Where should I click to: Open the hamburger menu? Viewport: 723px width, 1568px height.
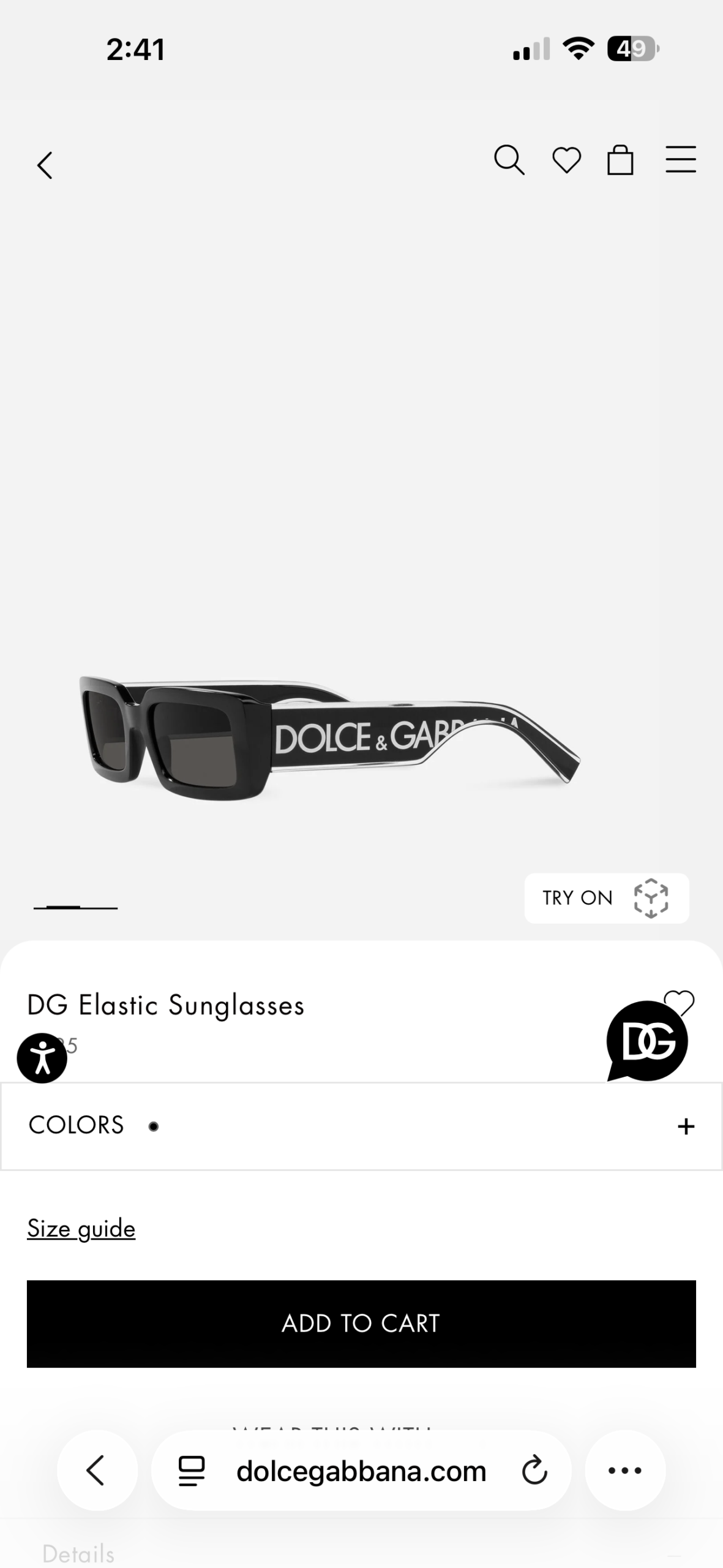680,160
